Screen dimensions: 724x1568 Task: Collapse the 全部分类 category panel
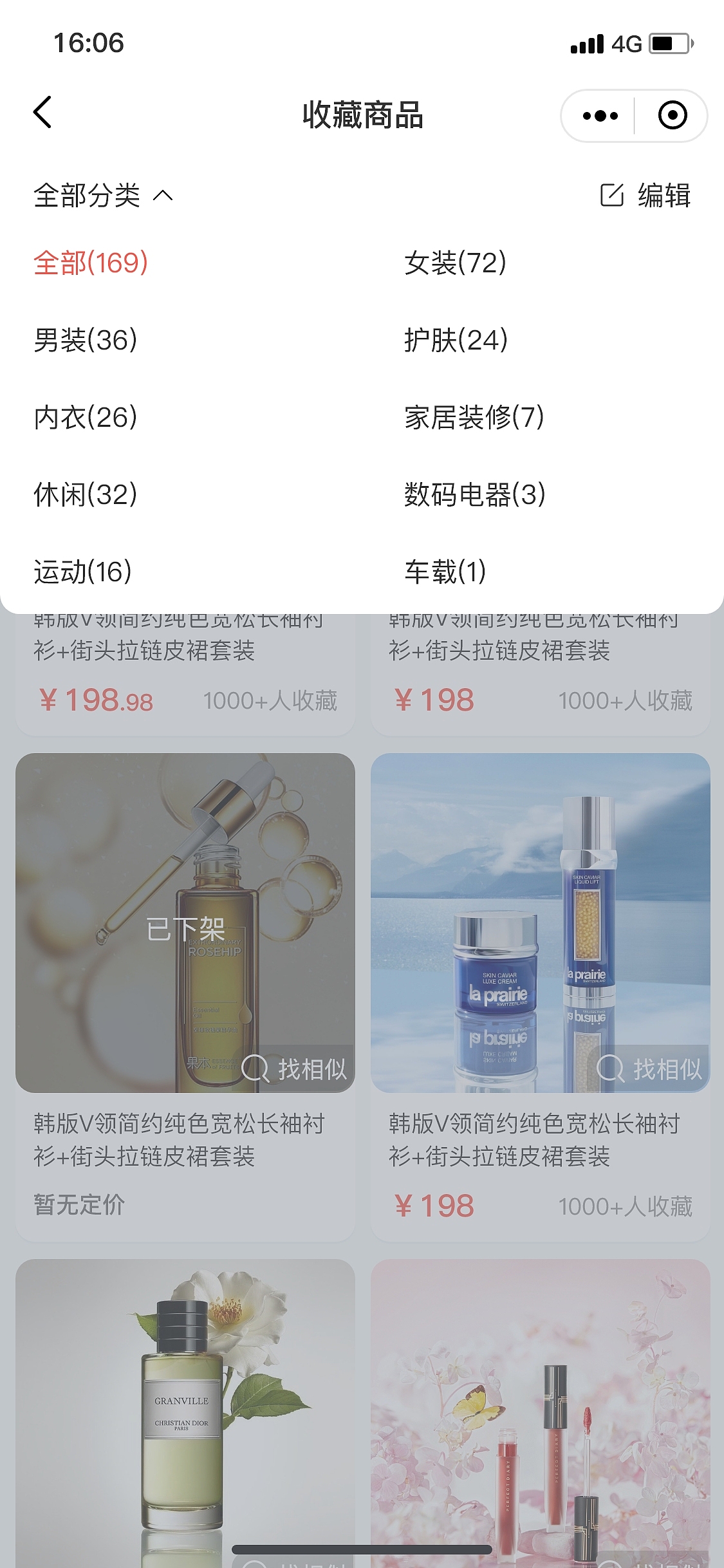(x=104, y=196)
